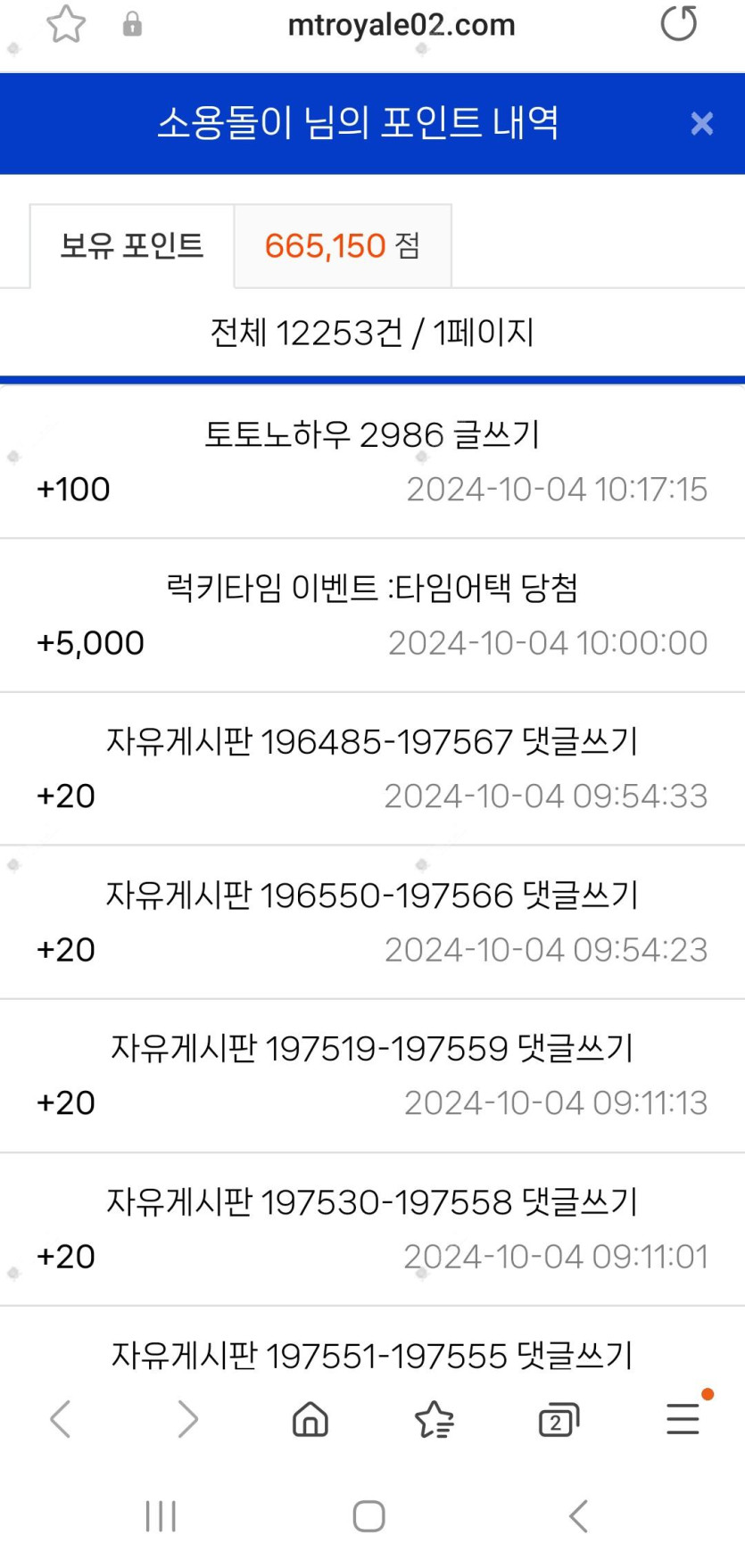745x1568 pixels.
Task: Open the browser home page
Action: [310, 1419]
